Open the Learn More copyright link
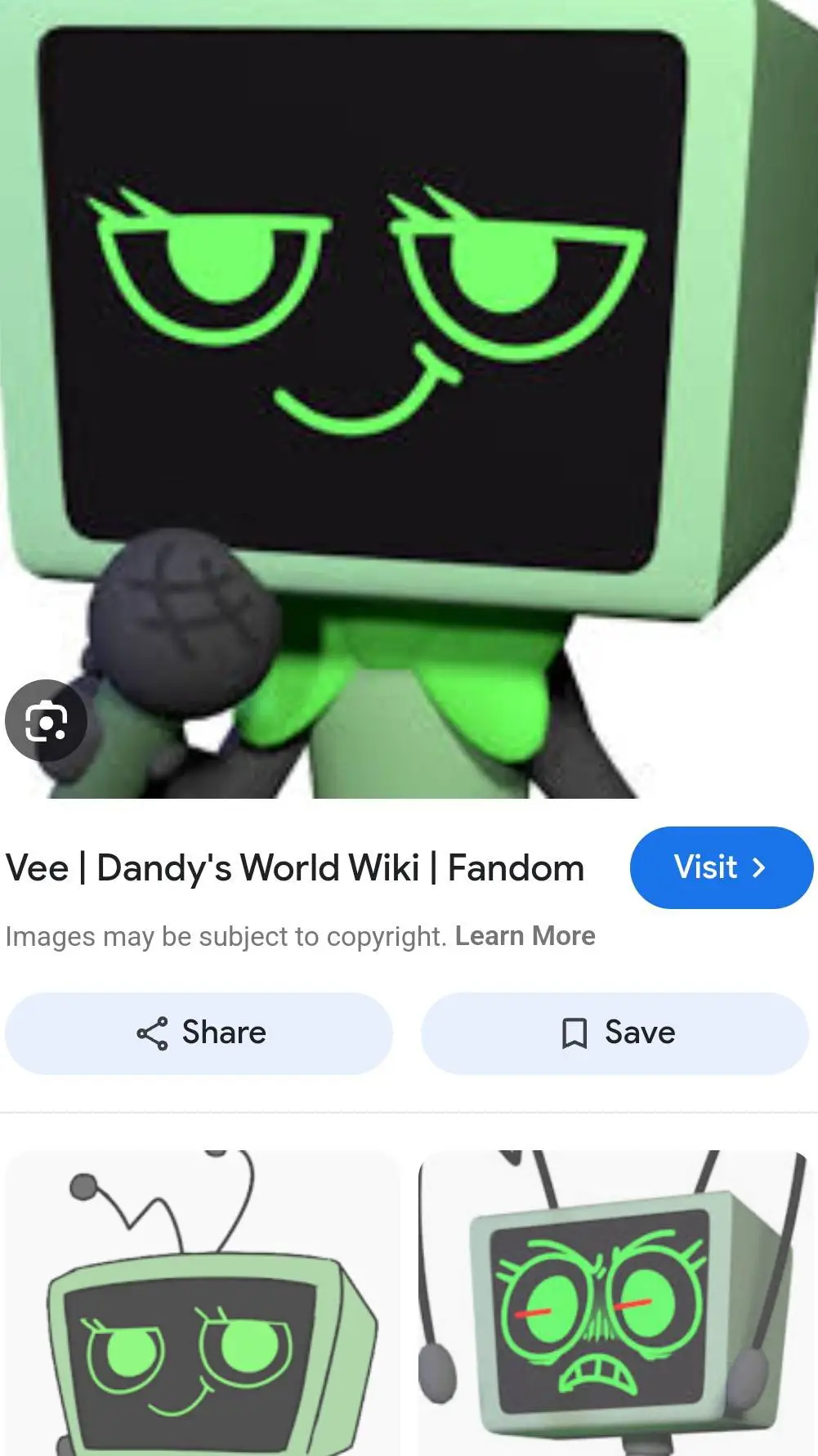Screen dimensions: 818x1456 click(525, 936)
